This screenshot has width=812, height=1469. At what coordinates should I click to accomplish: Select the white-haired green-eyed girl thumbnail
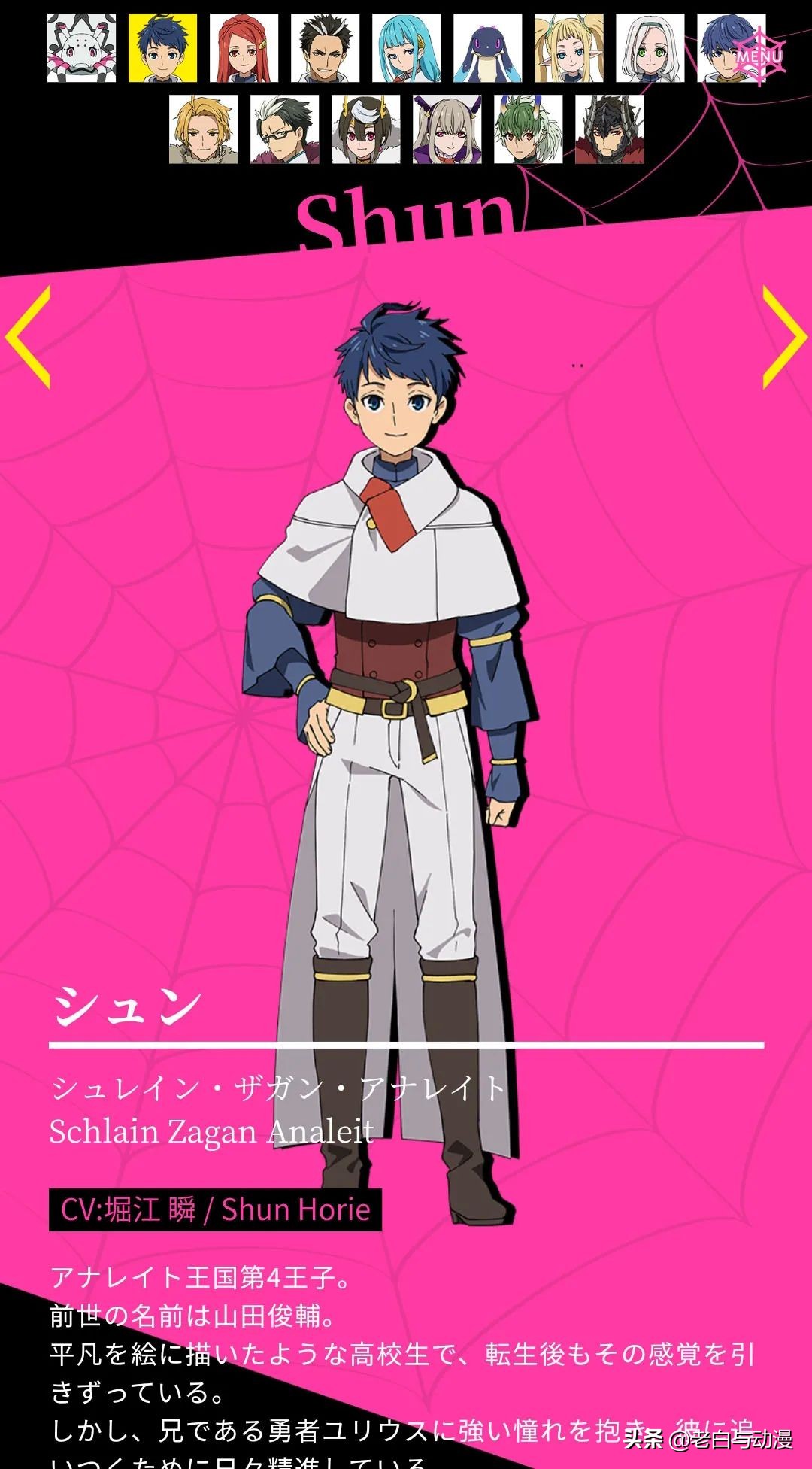click(x=650, y=47)
